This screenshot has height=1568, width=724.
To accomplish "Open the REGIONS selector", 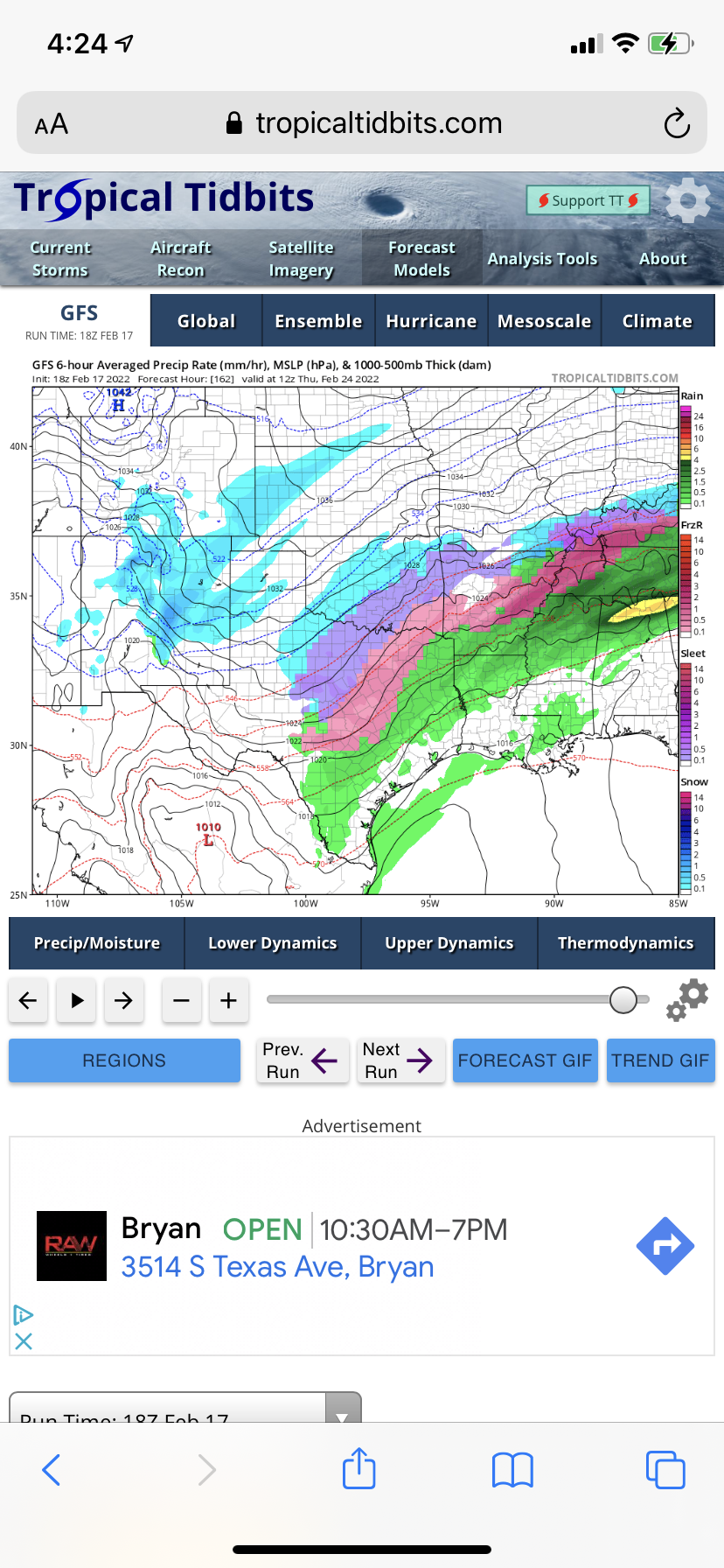I will [x=124, y=1060].
